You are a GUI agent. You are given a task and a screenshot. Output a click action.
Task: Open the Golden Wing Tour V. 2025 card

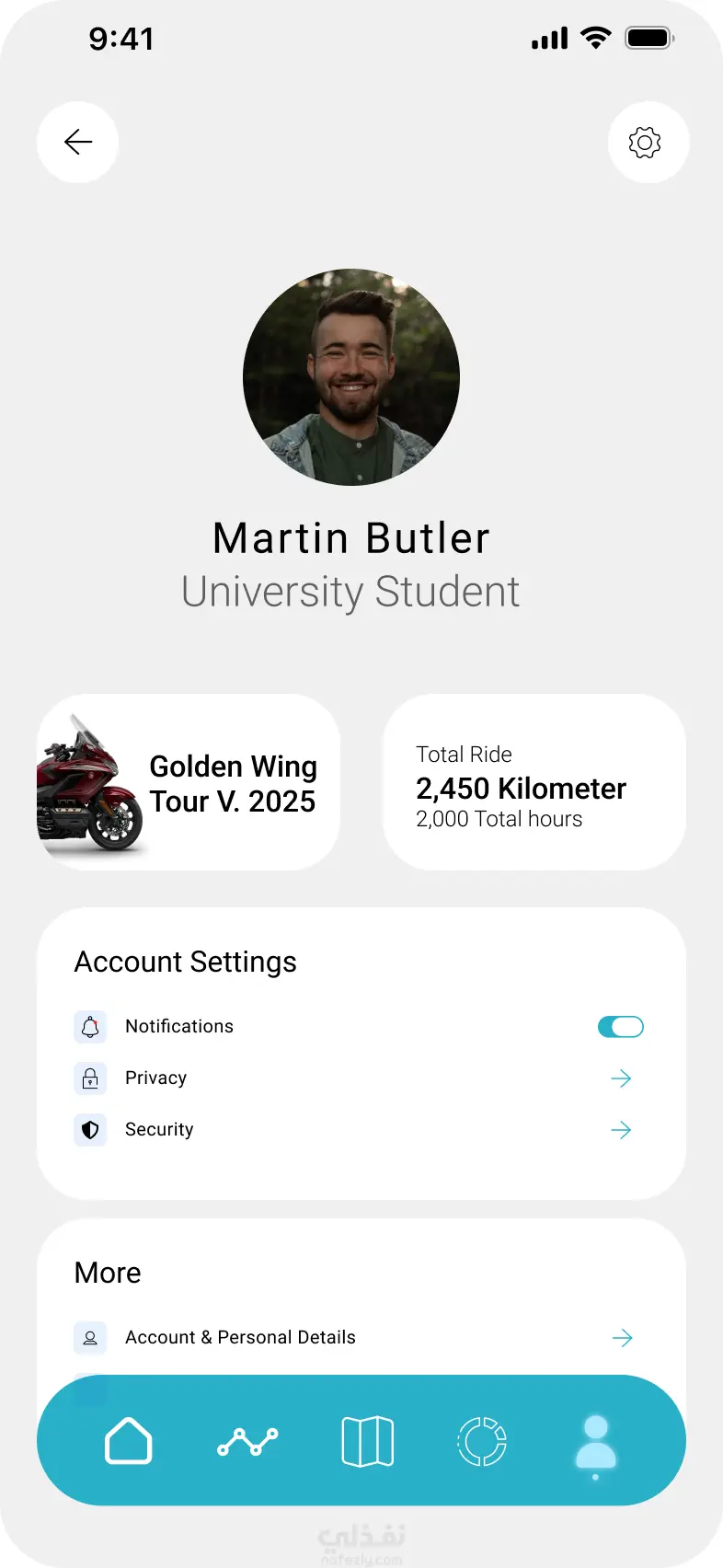click(x=189, y=783)
